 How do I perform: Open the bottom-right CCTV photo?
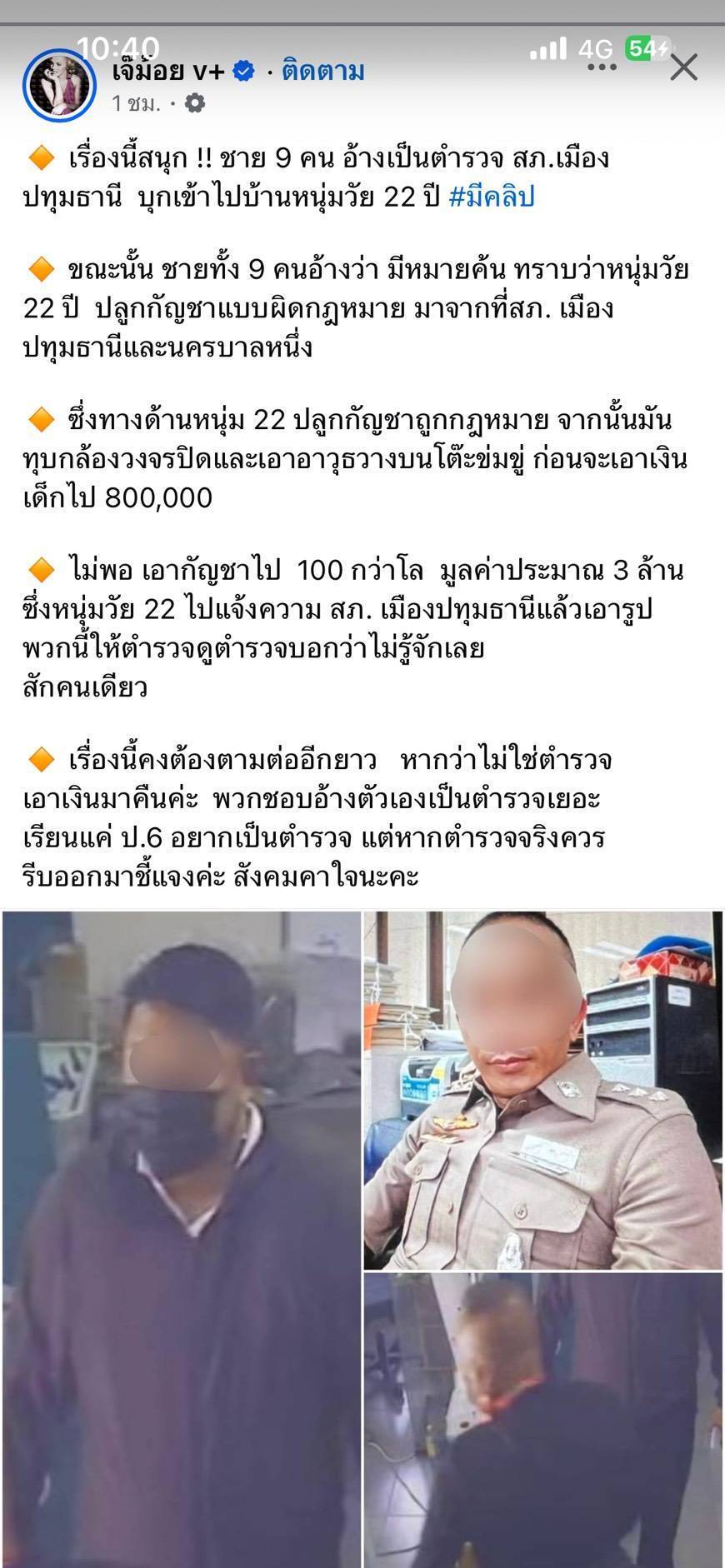(543, 1420)
